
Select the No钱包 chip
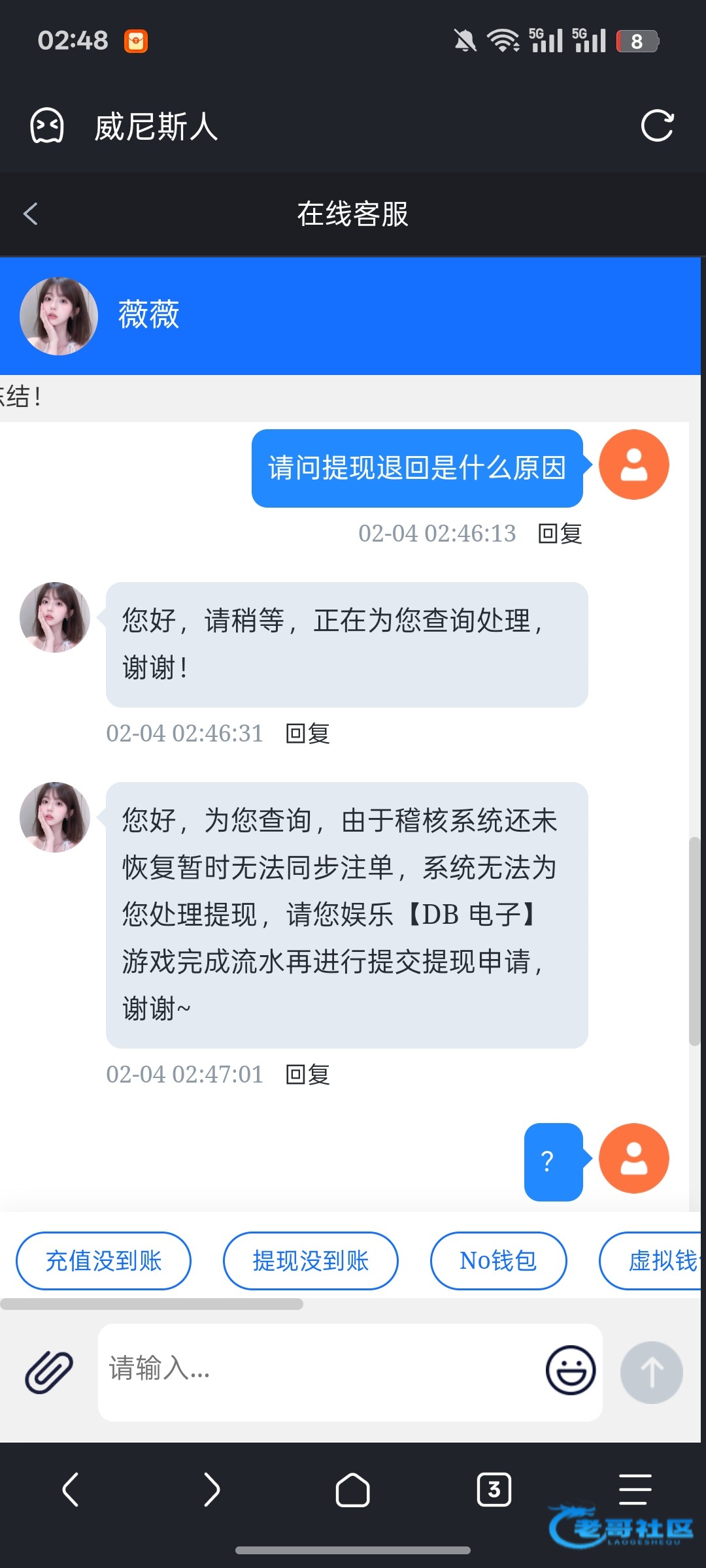[x=498, y=1261]
